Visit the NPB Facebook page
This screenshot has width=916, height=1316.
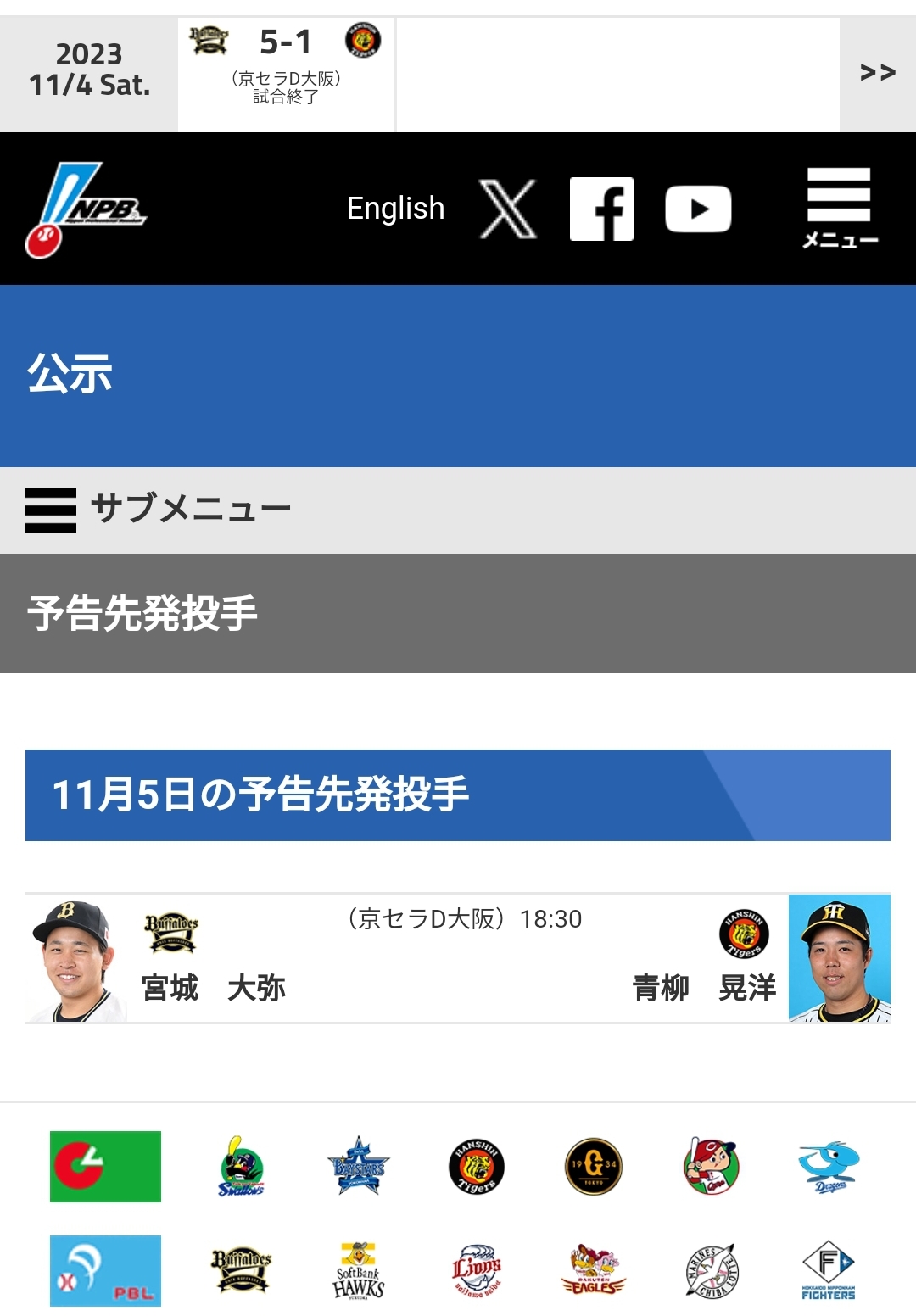(601, 209)
